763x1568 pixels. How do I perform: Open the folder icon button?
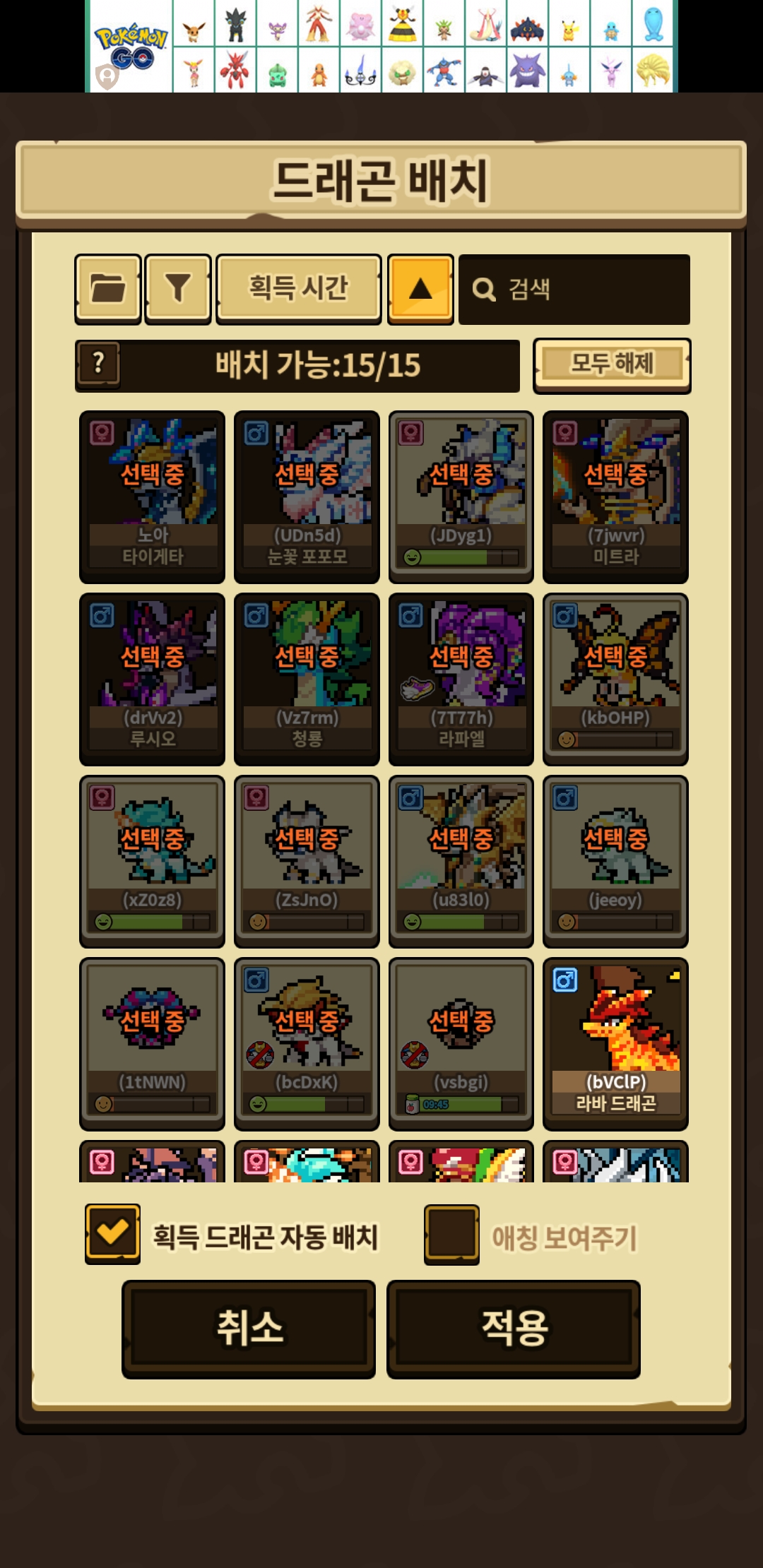pos(107,289)
